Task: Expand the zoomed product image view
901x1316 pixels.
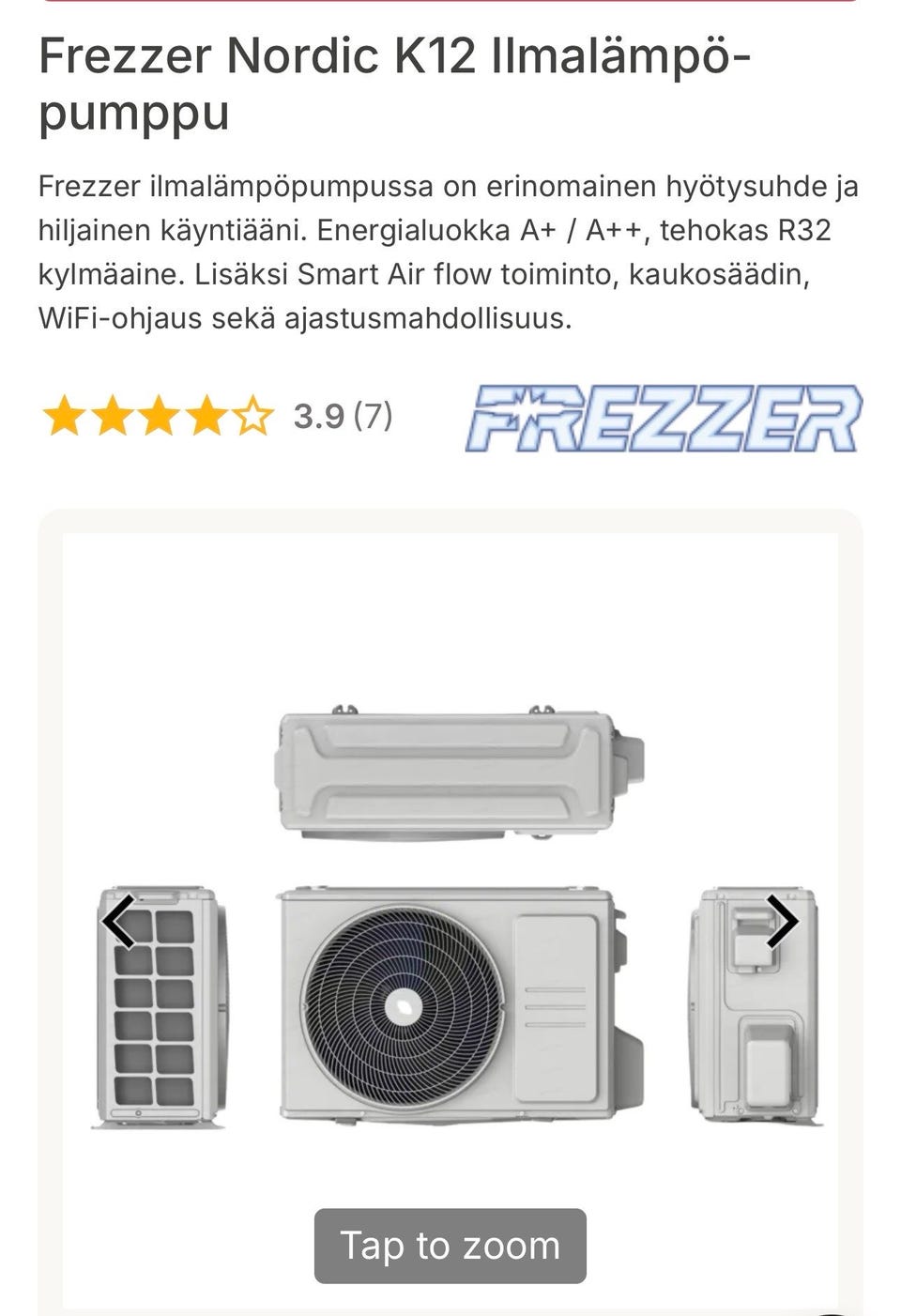Action: 450,1247
